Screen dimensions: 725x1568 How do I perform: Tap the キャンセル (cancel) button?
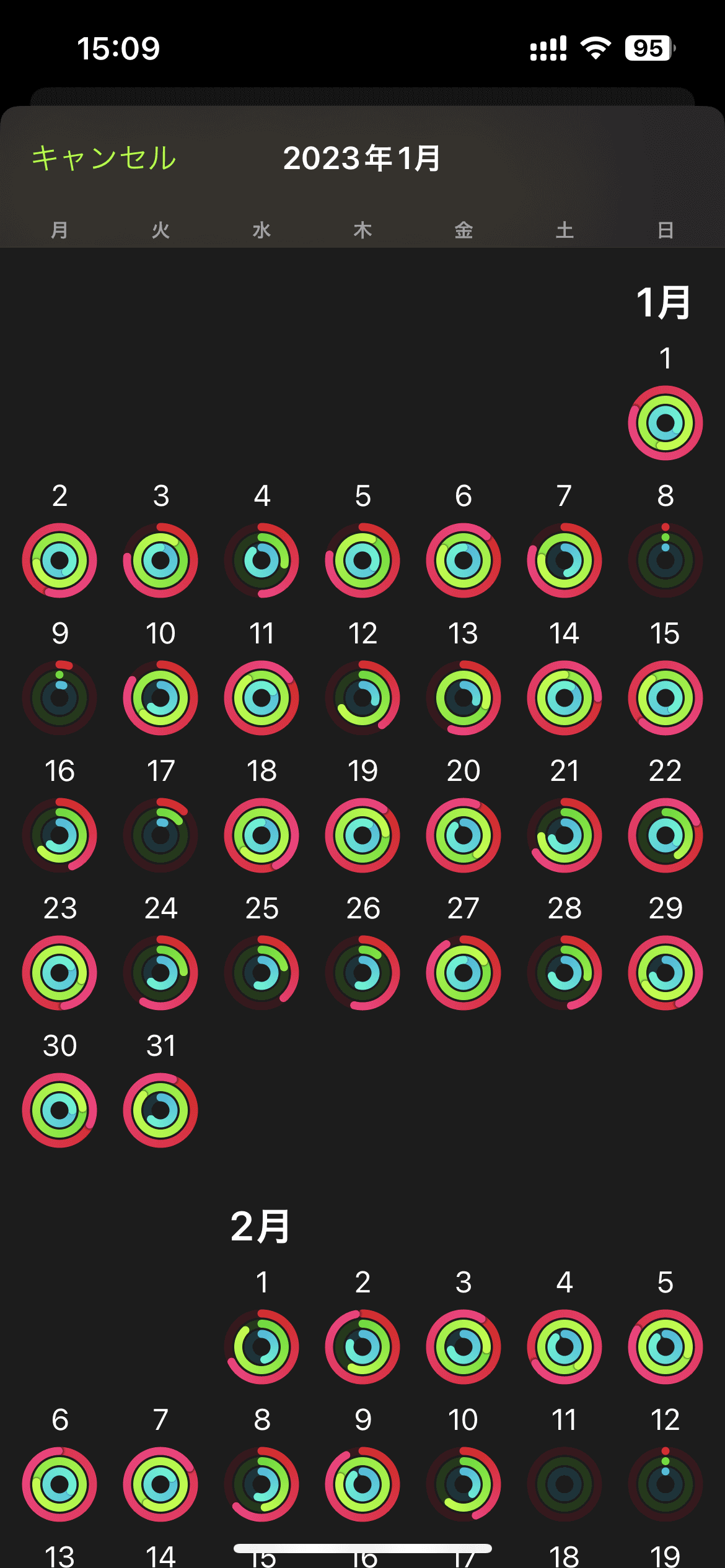104,158
